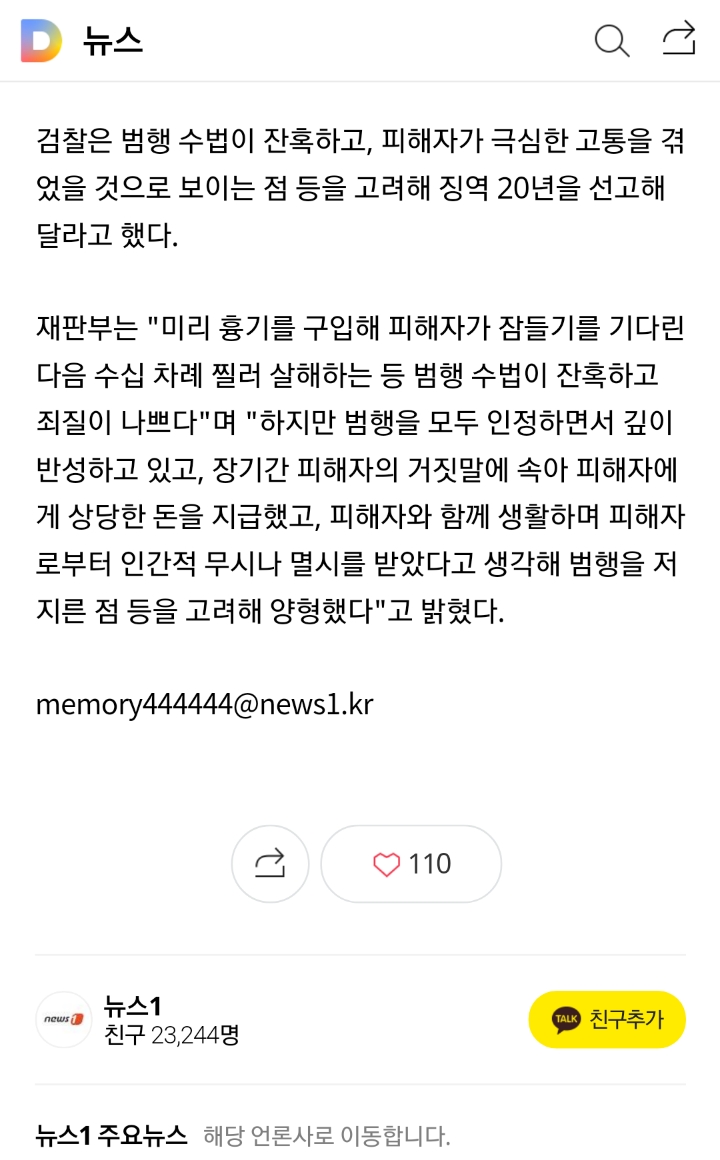
Task: Open the search icon in the header
Action: pos(612,41)
